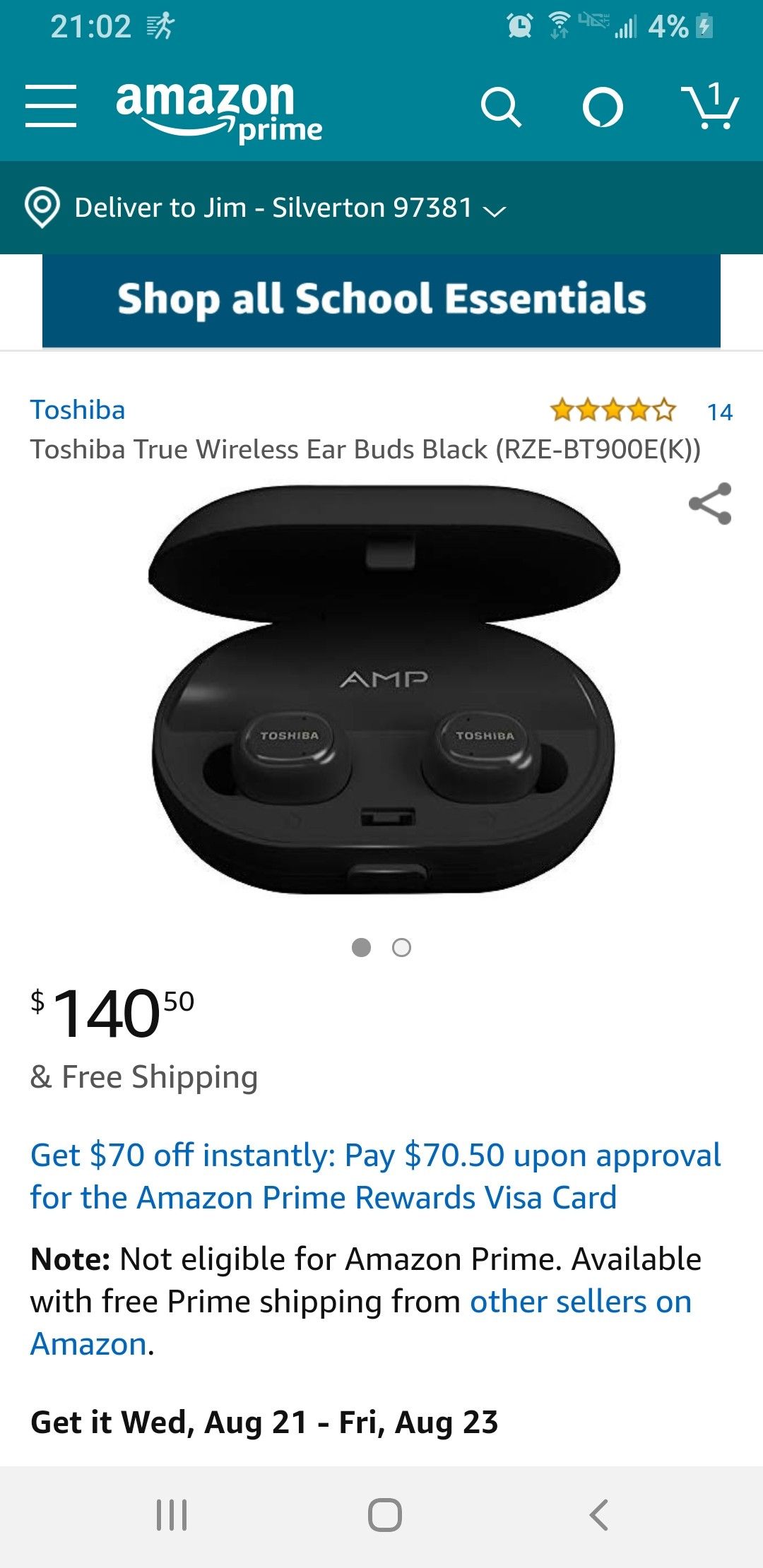The width and height of the screenshot is (763, 1568).
Task: View the 14 customer ratings
Action: pos(719,412)
